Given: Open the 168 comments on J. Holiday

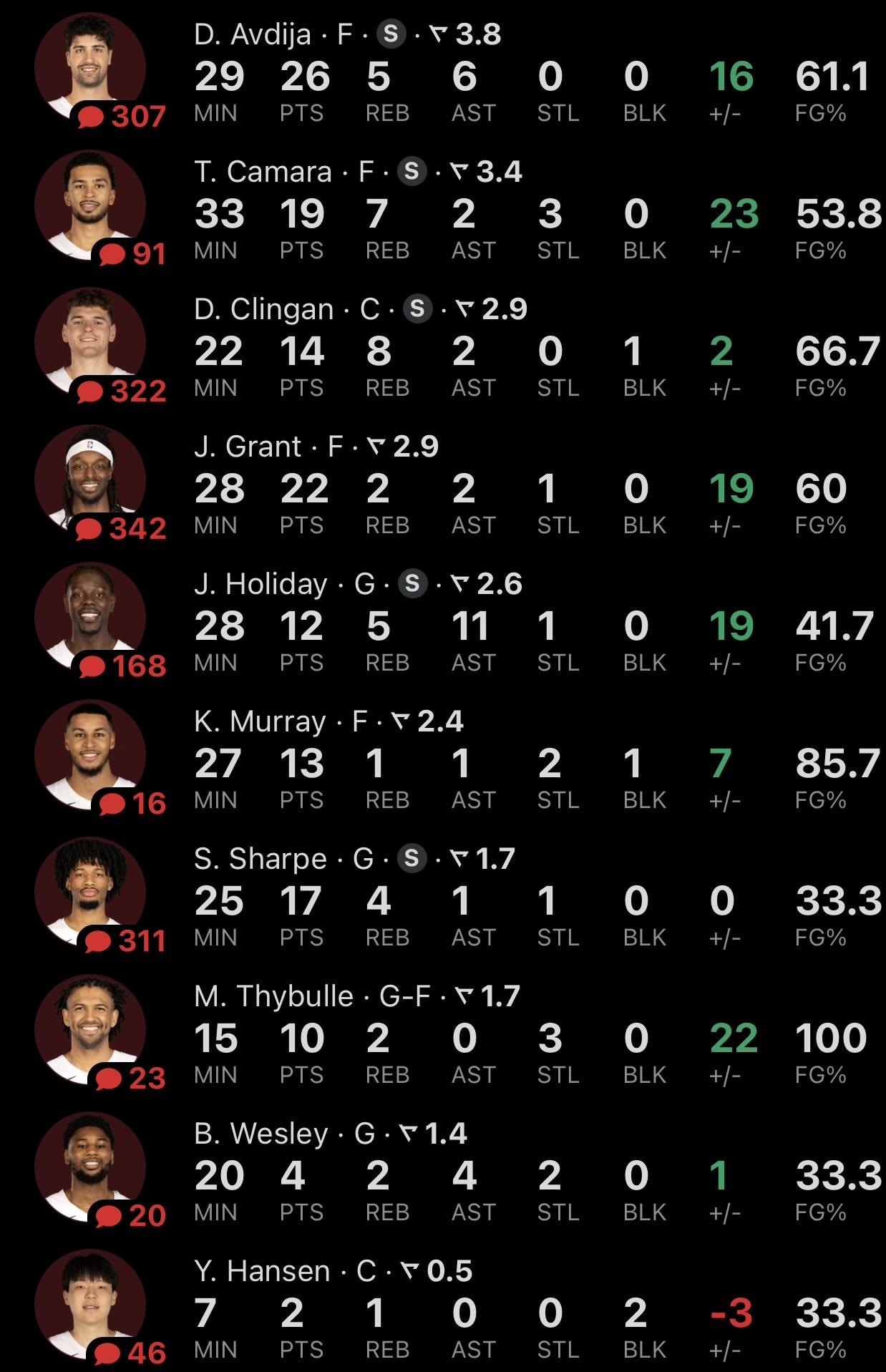Looking at the screenshot, I should click(123, 666).
